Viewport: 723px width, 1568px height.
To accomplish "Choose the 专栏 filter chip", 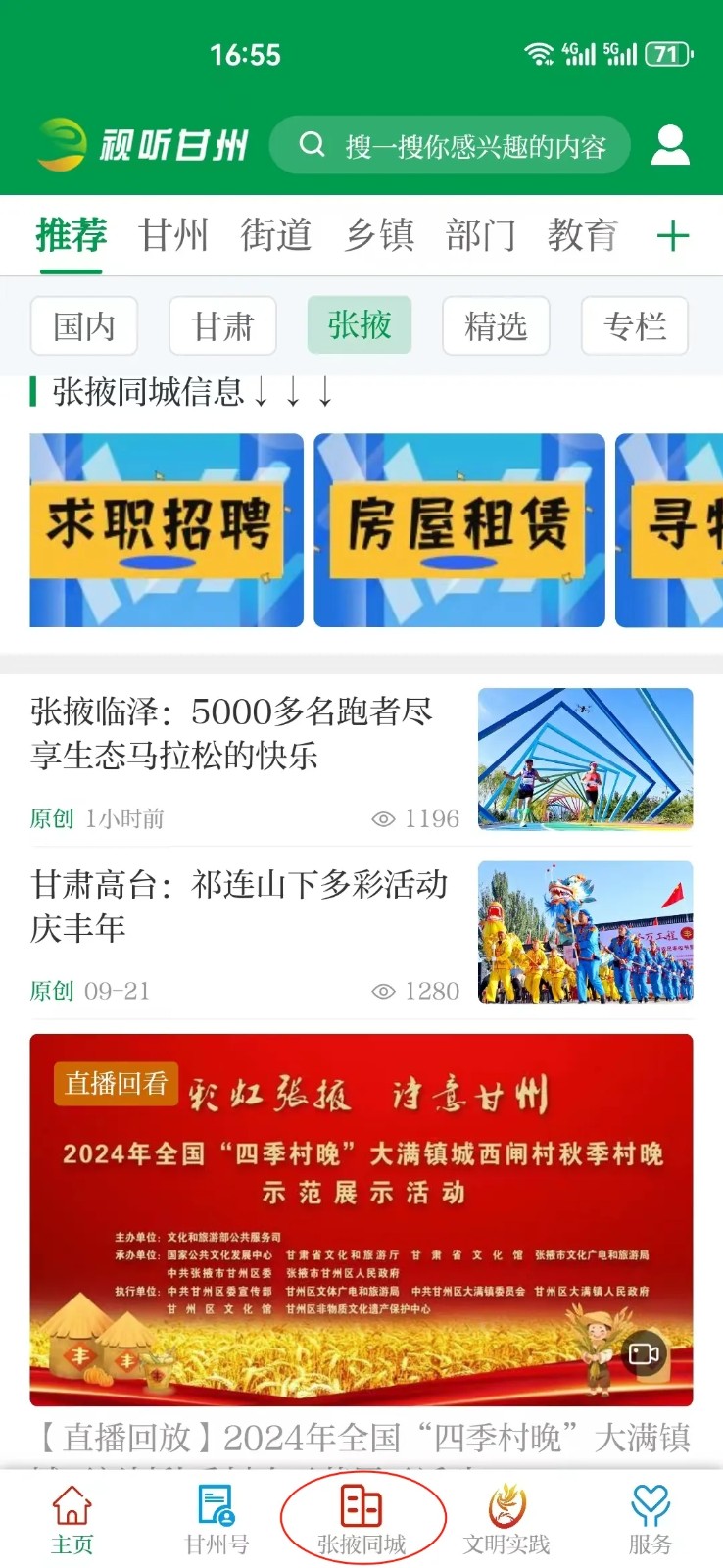I will pos(635,325).
